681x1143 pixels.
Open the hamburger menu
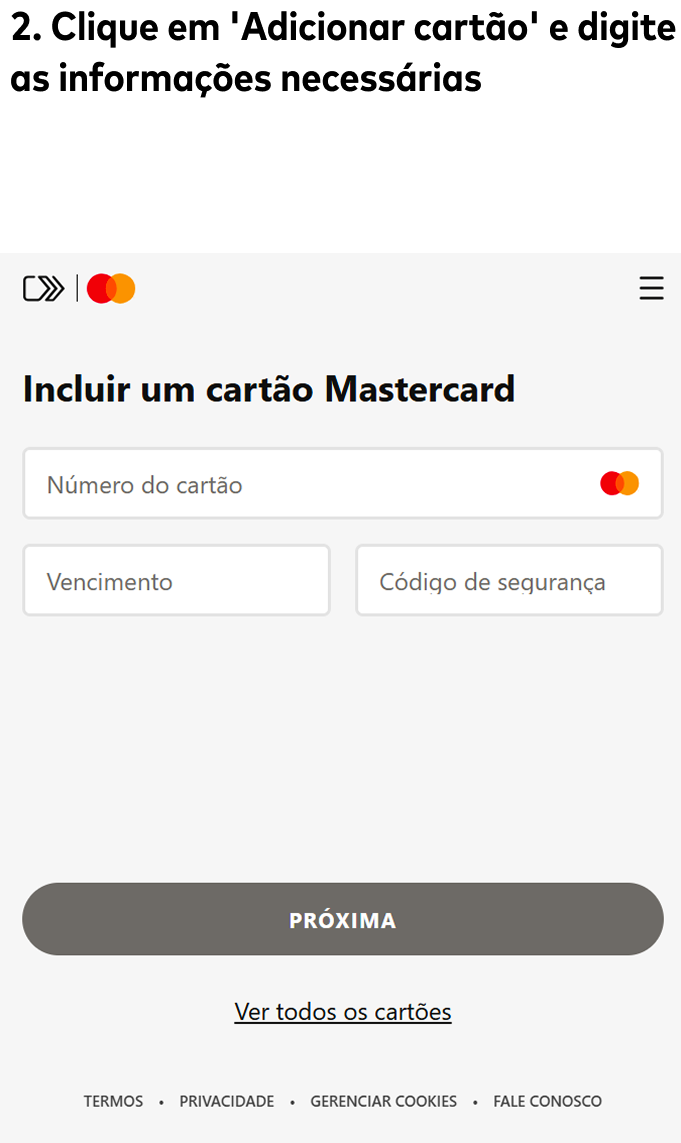(651, 288)
